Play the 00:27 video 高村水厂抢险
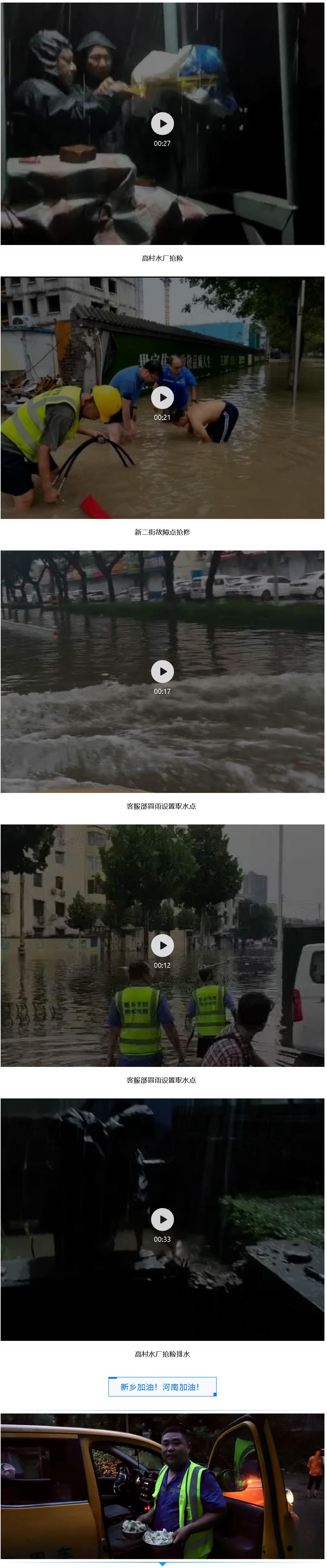 [x=162, y=124]
